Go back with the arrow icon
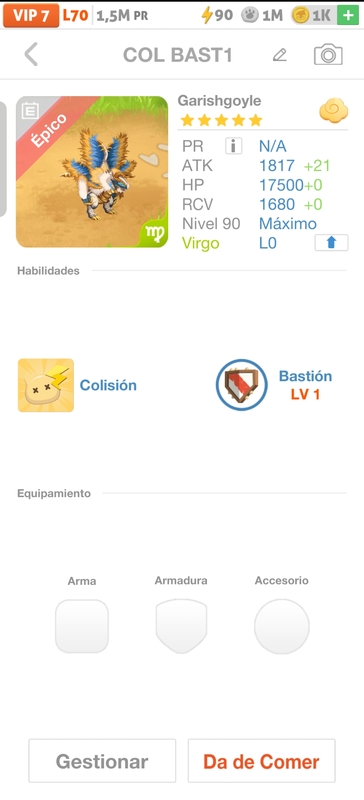Screen dimensions: 364x800 [31, 55]
